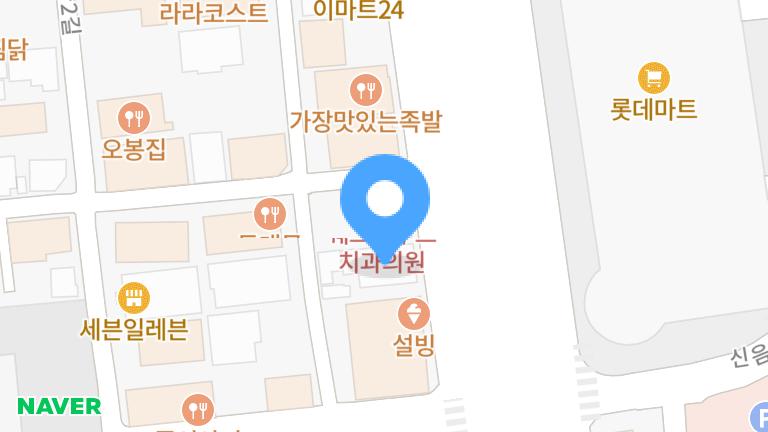Select the 설빙 dessert marker
Image resolution: width=768 pixels, height=432 pixels.
(x=413, y=316)
